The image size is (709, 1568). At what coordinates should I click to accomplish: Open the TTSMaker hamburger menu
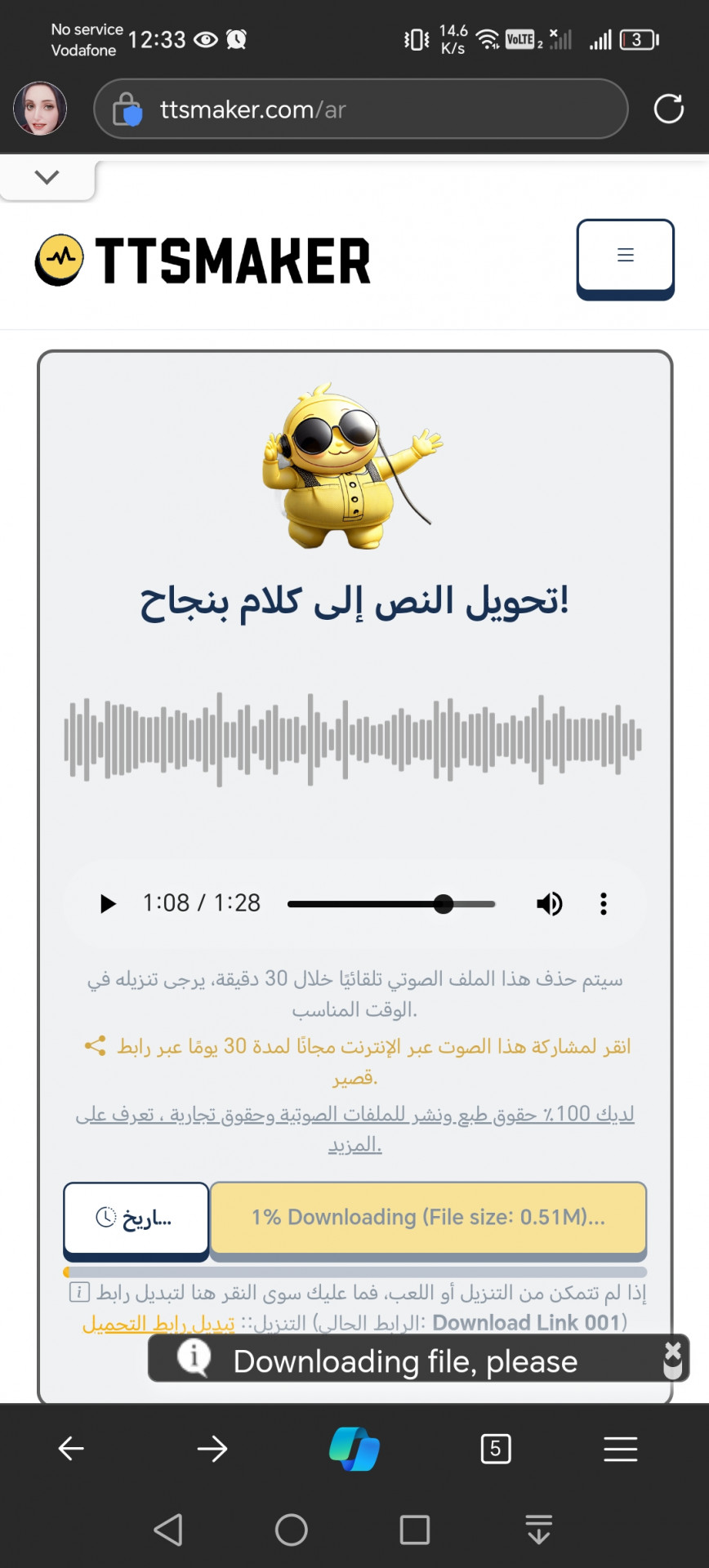625,256
